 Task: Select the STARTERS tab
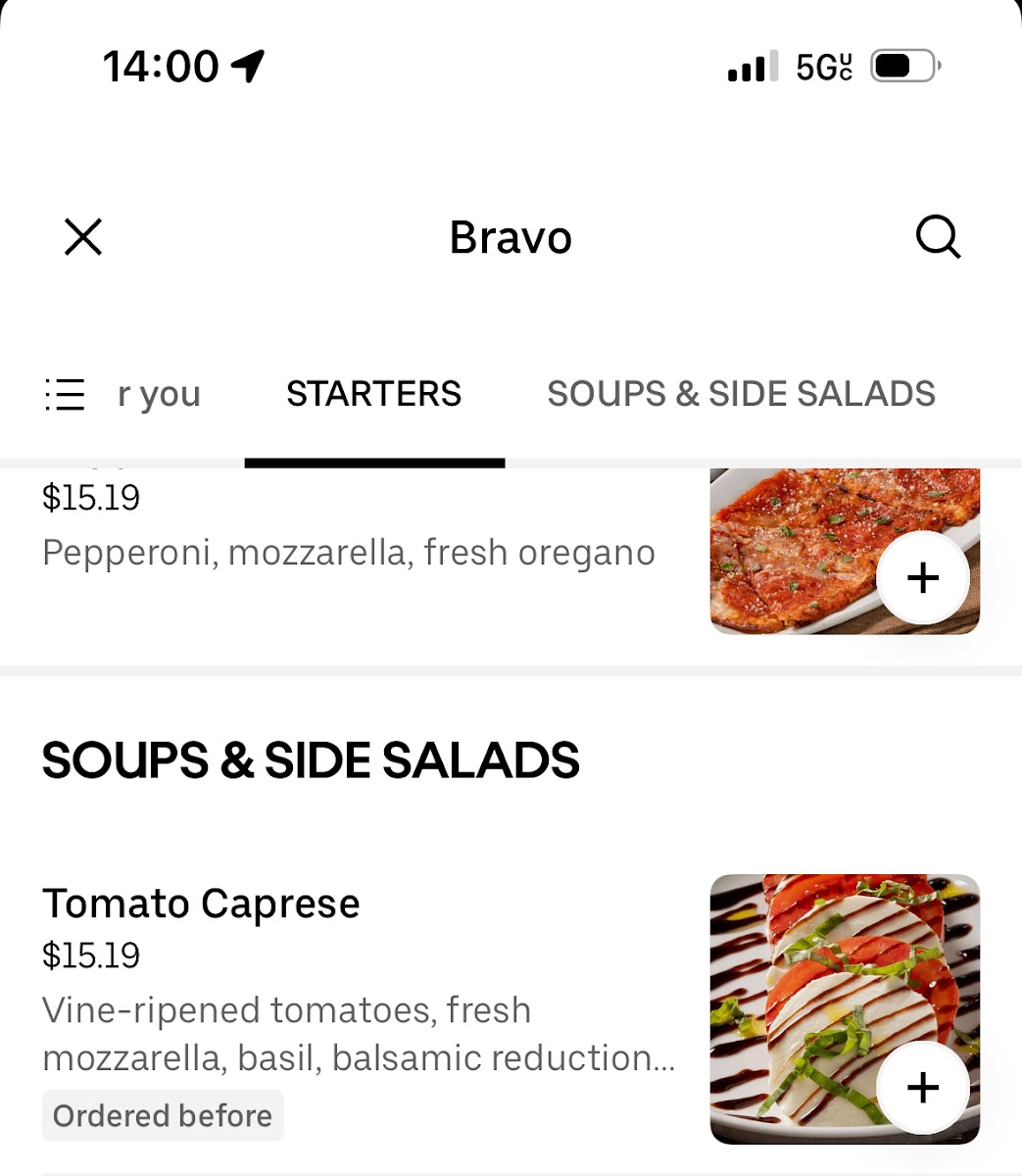(373, 394)
